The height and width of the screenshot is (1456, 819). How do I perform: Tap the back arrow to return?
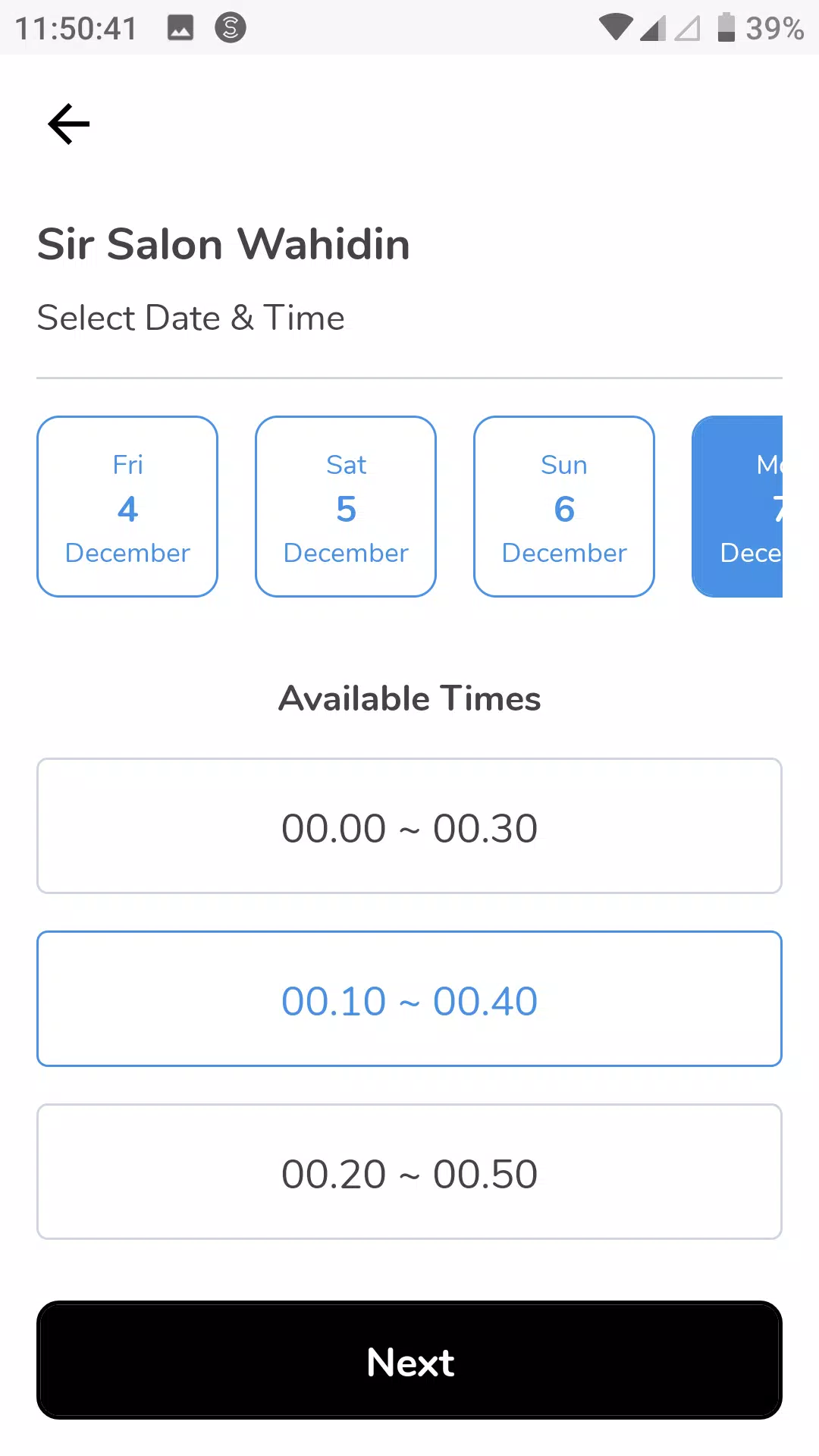point(67,124)
